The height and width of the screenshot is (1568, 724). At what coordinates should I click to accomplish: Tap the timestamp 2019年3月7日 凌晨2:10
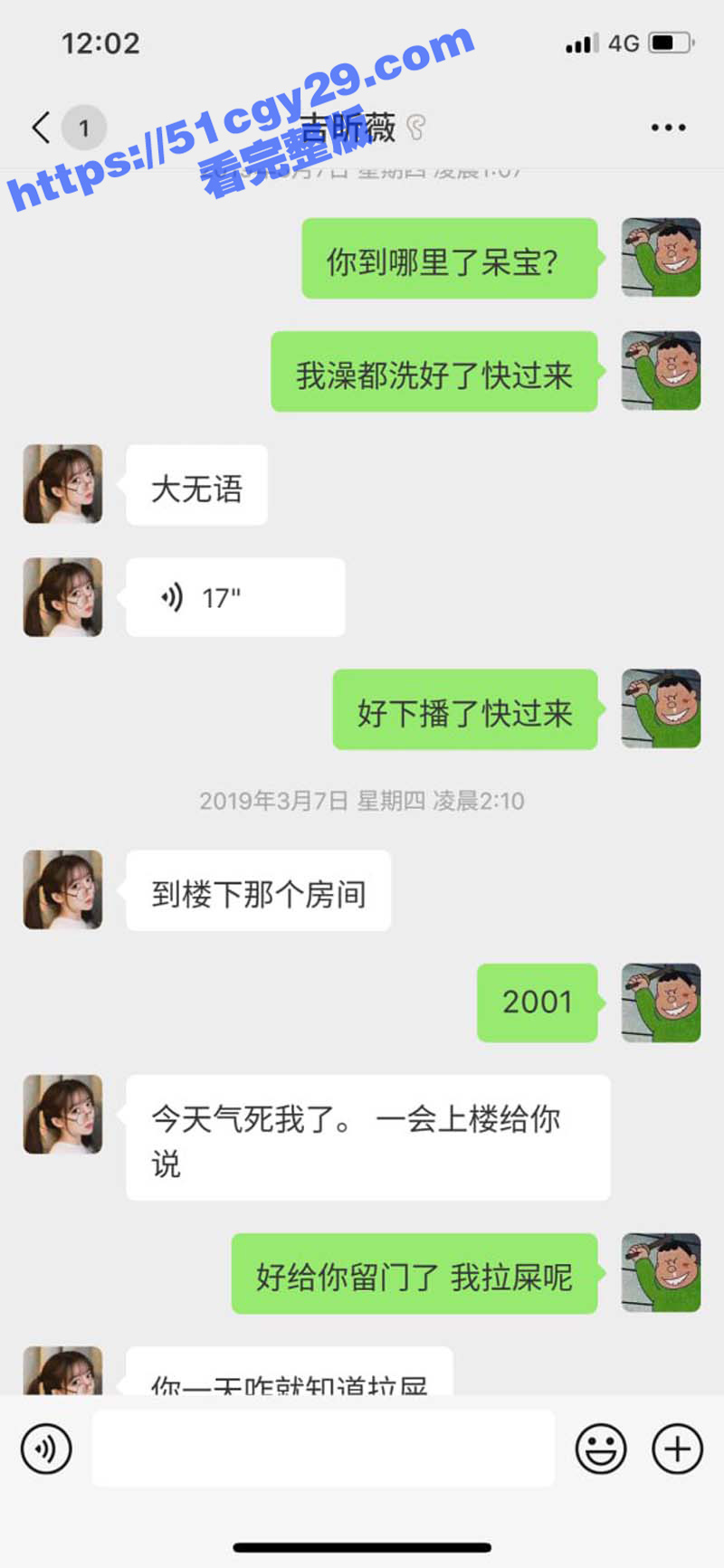tap(361, 801)
